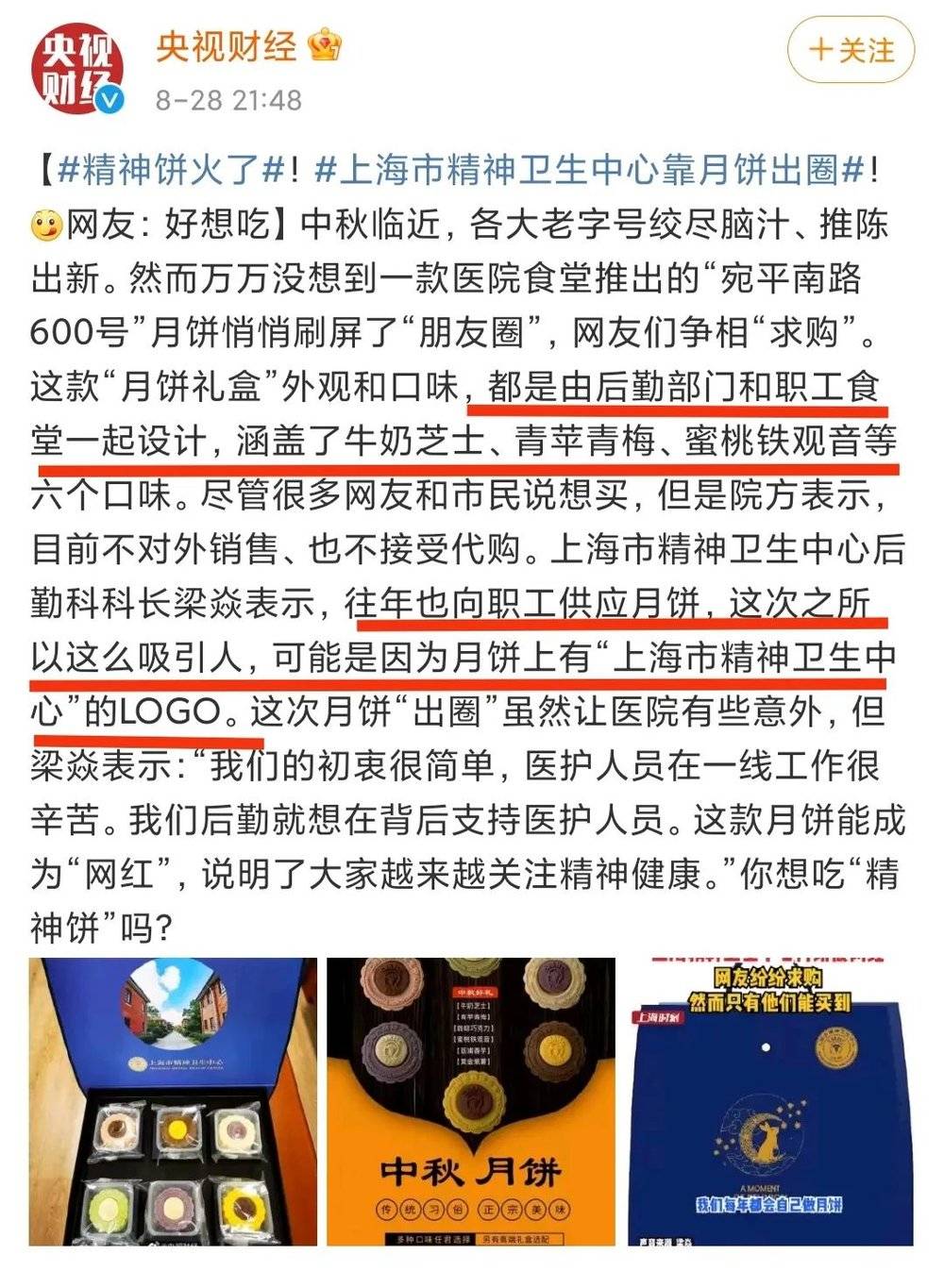View the mooncake gift box photo
Image resolution: width=944 pixels, height=1288 pixels.
pos(173,1101)
